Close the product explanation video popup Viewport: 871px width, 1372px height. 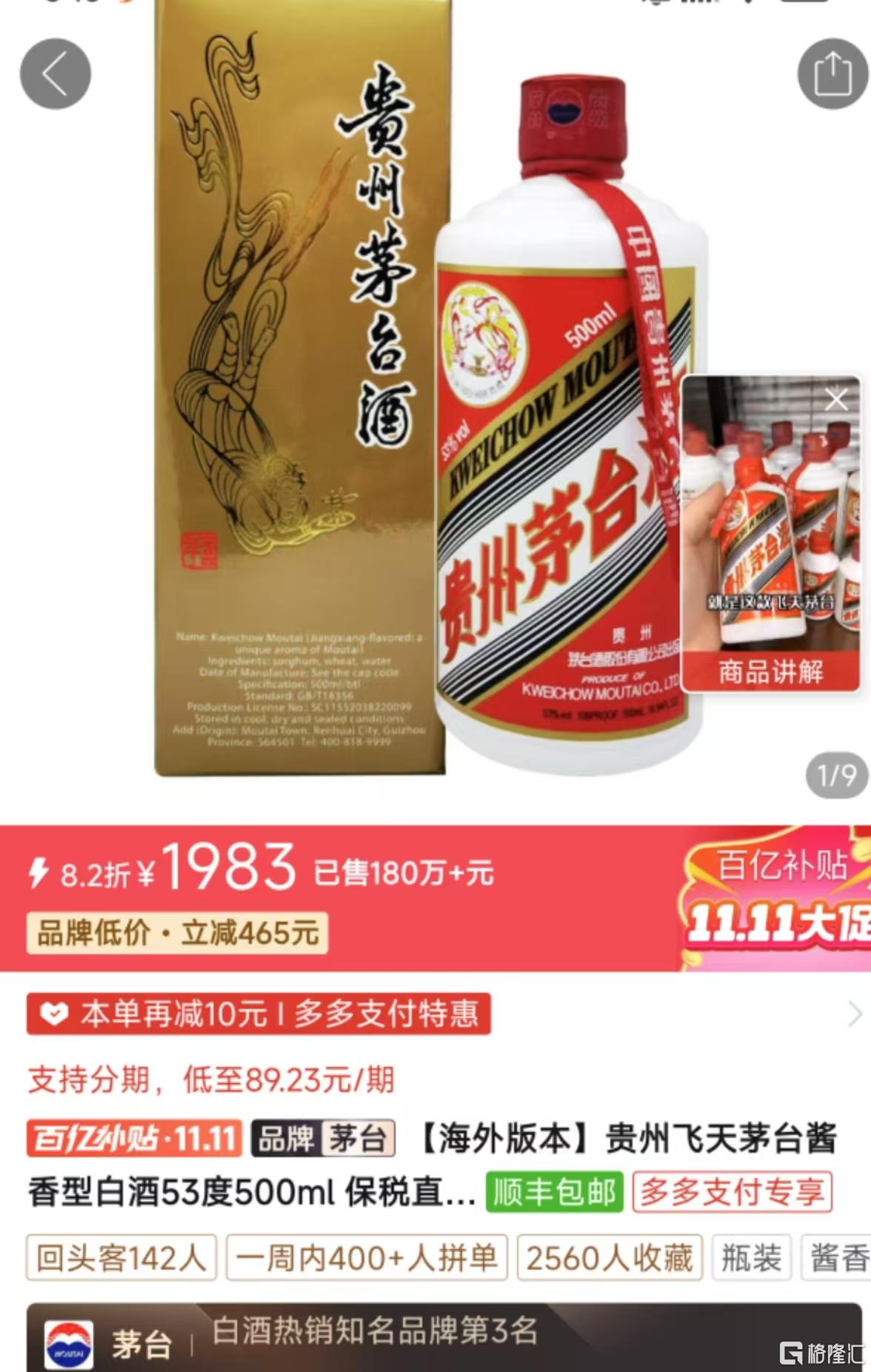coord(836,400)
